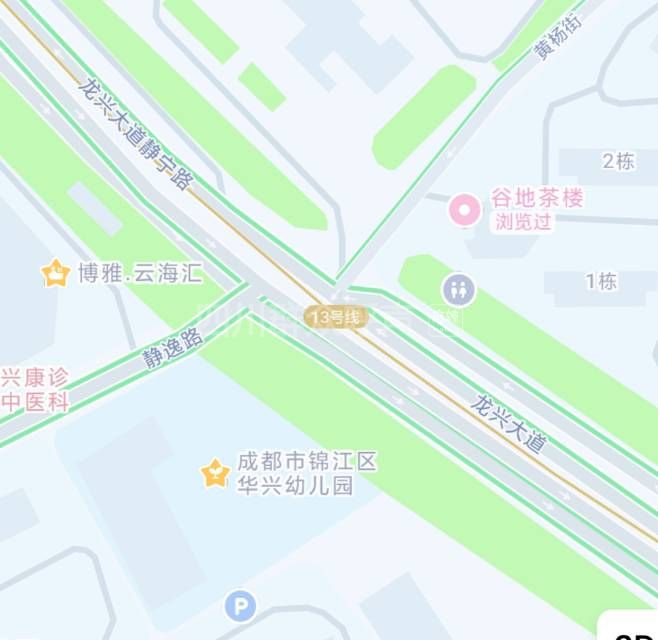Open the 13号线 metro line label
658x640 pixels.
coord(333,317)
